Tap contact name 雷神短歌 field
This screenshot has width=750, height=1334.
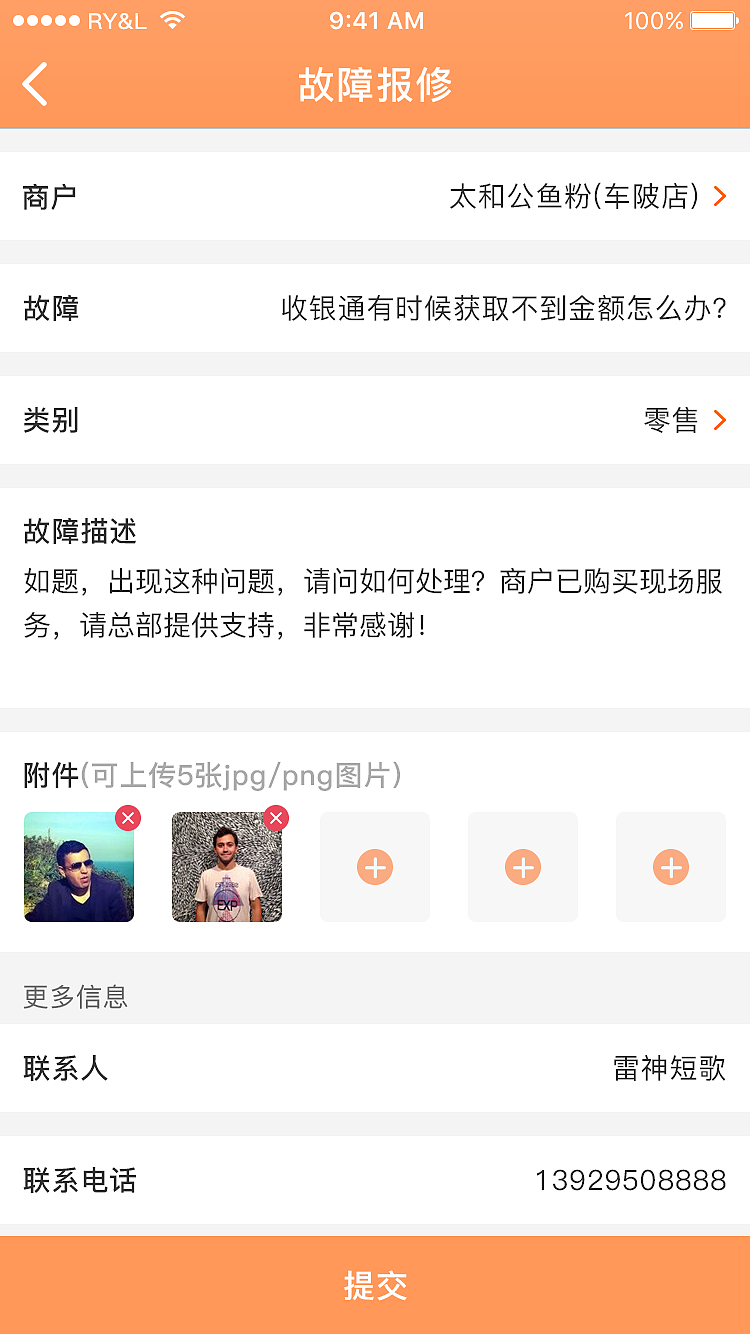coord(664,1068)
